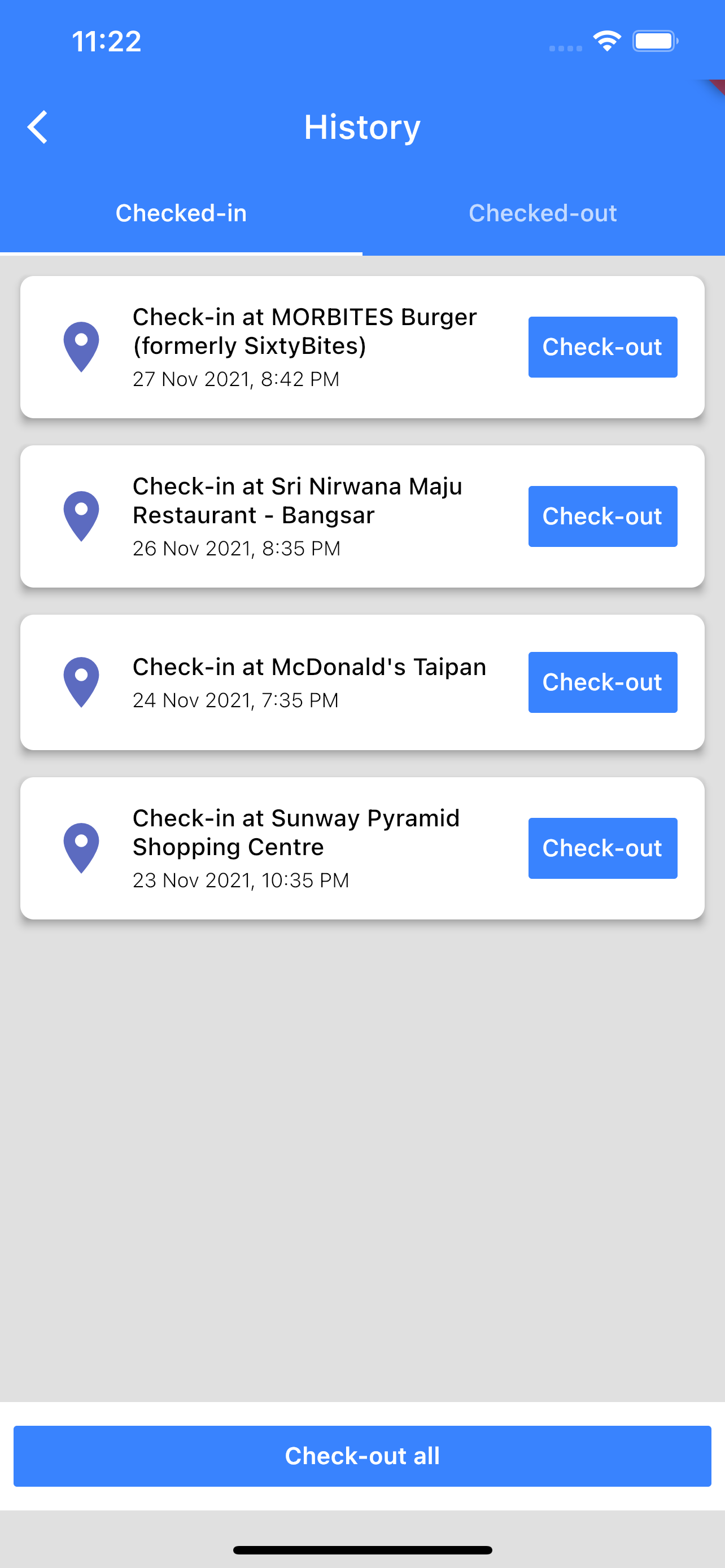
Task: Go back from the History screen
Action: [x=38, y=127]
